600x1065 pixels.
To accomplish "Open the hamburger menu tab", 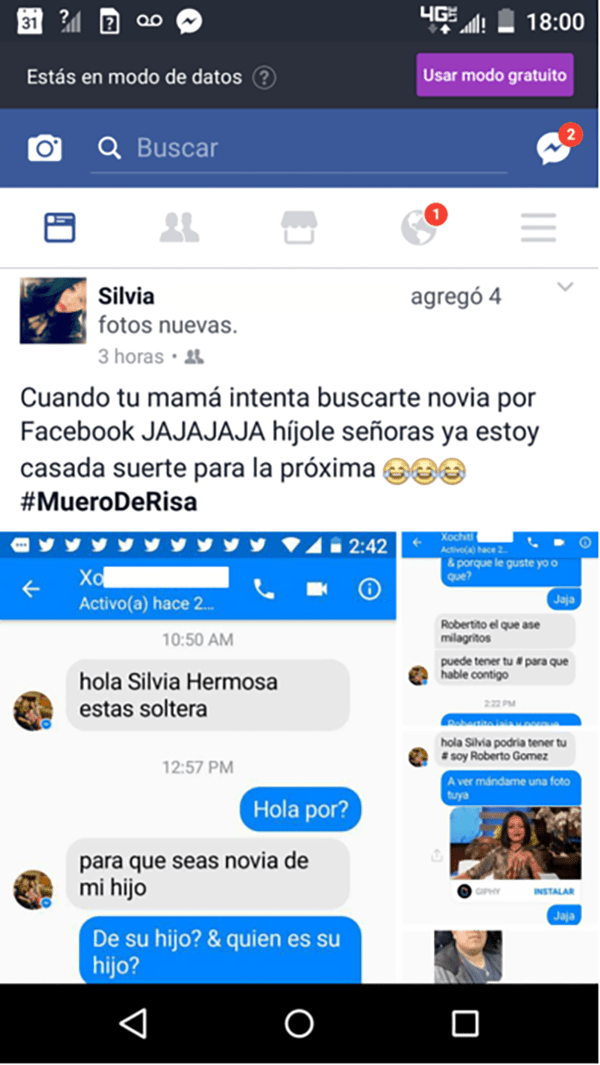I will (539, 228).
